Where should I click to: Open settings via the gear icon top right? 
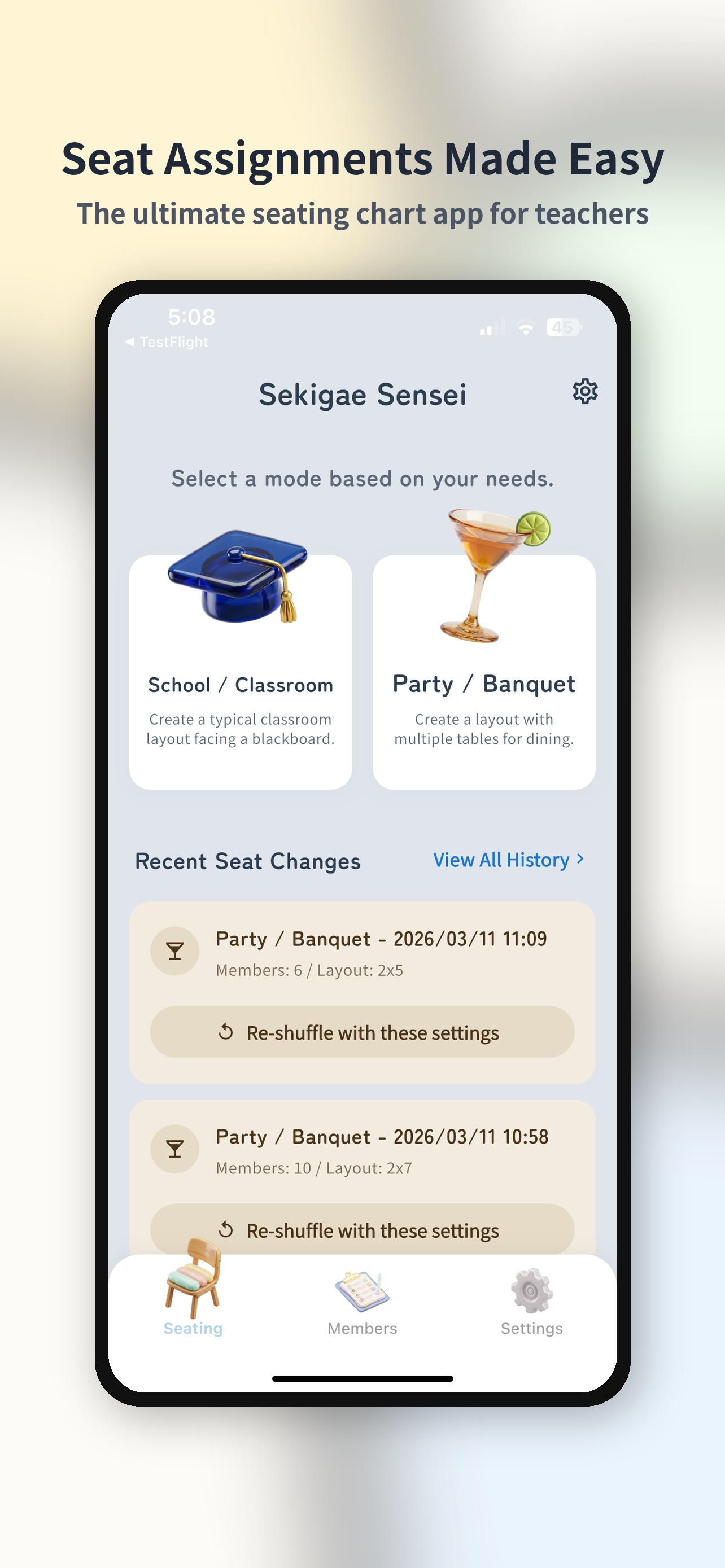[586, 392]
